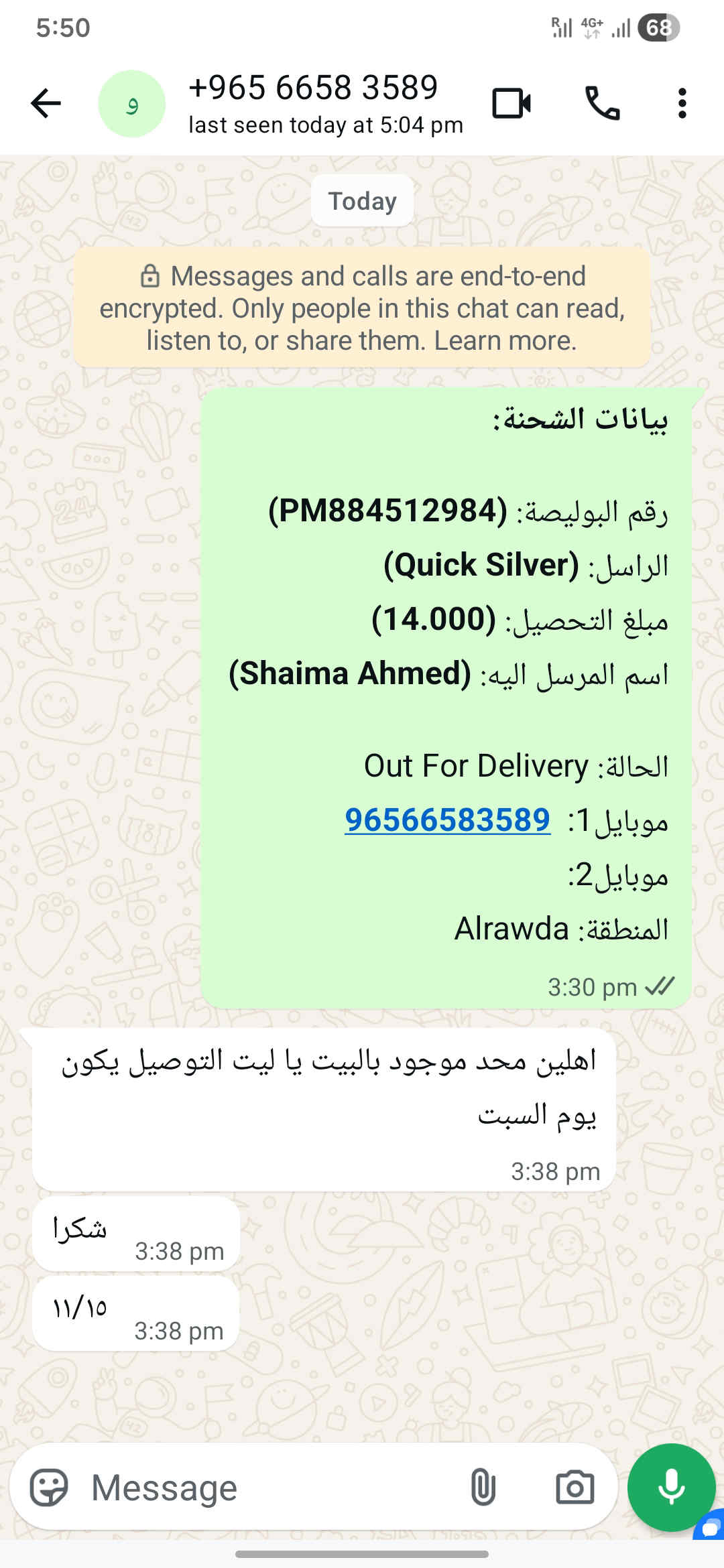
Task: Open the emoji and sticker picker
Action: [50, 1488]
